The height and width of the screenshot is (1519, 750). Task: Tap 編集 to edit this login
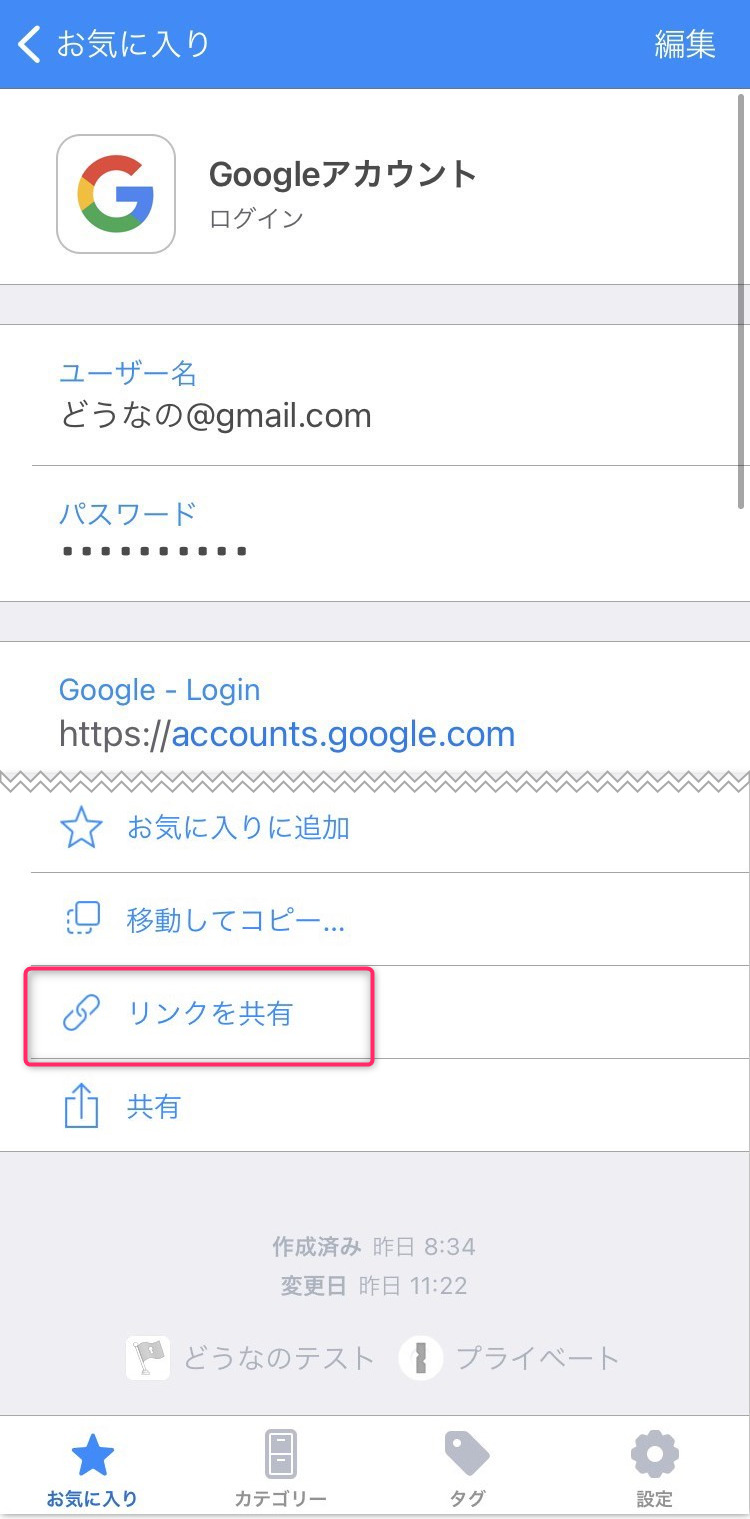[x=684, y=44]
